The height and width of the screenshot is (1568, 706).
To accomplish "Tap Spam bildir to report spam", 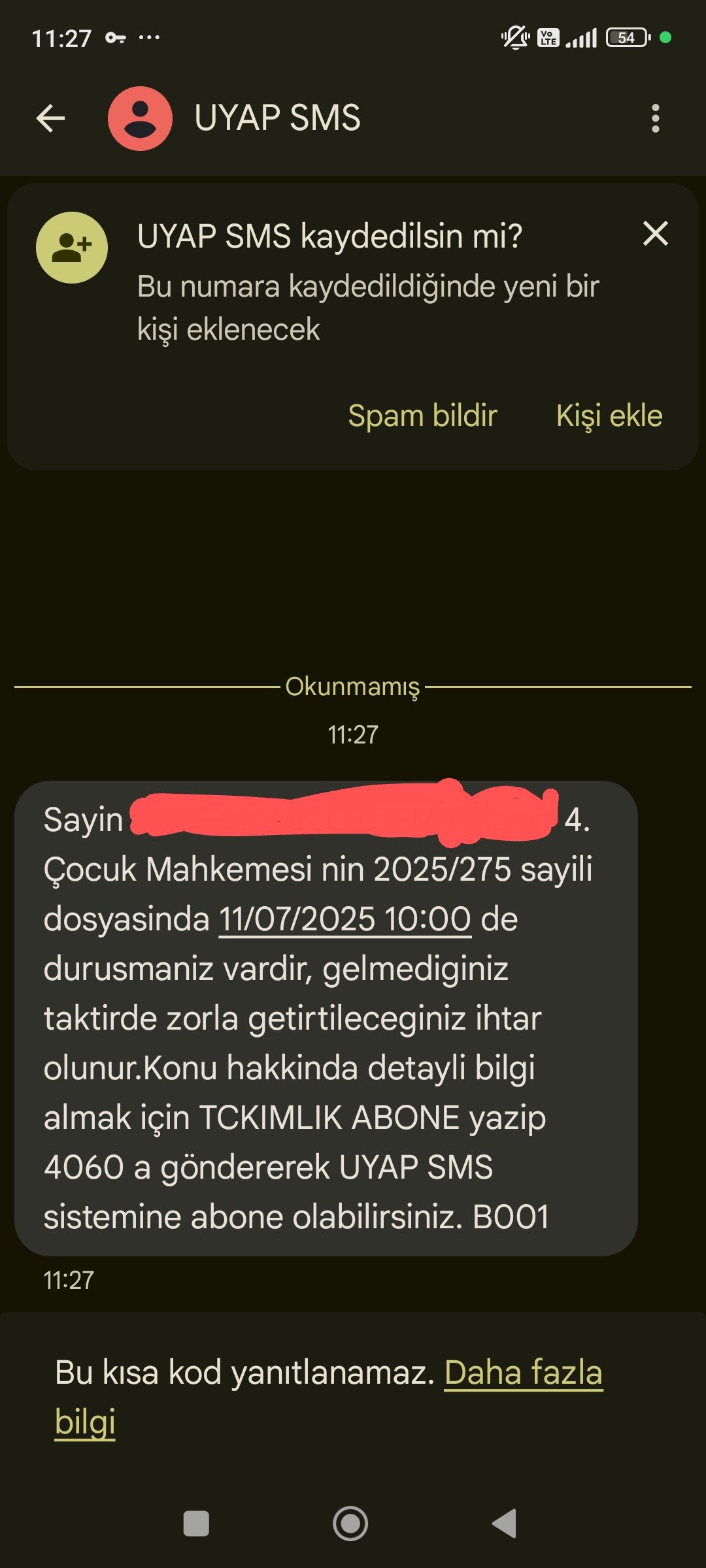I will coord(422,416).
